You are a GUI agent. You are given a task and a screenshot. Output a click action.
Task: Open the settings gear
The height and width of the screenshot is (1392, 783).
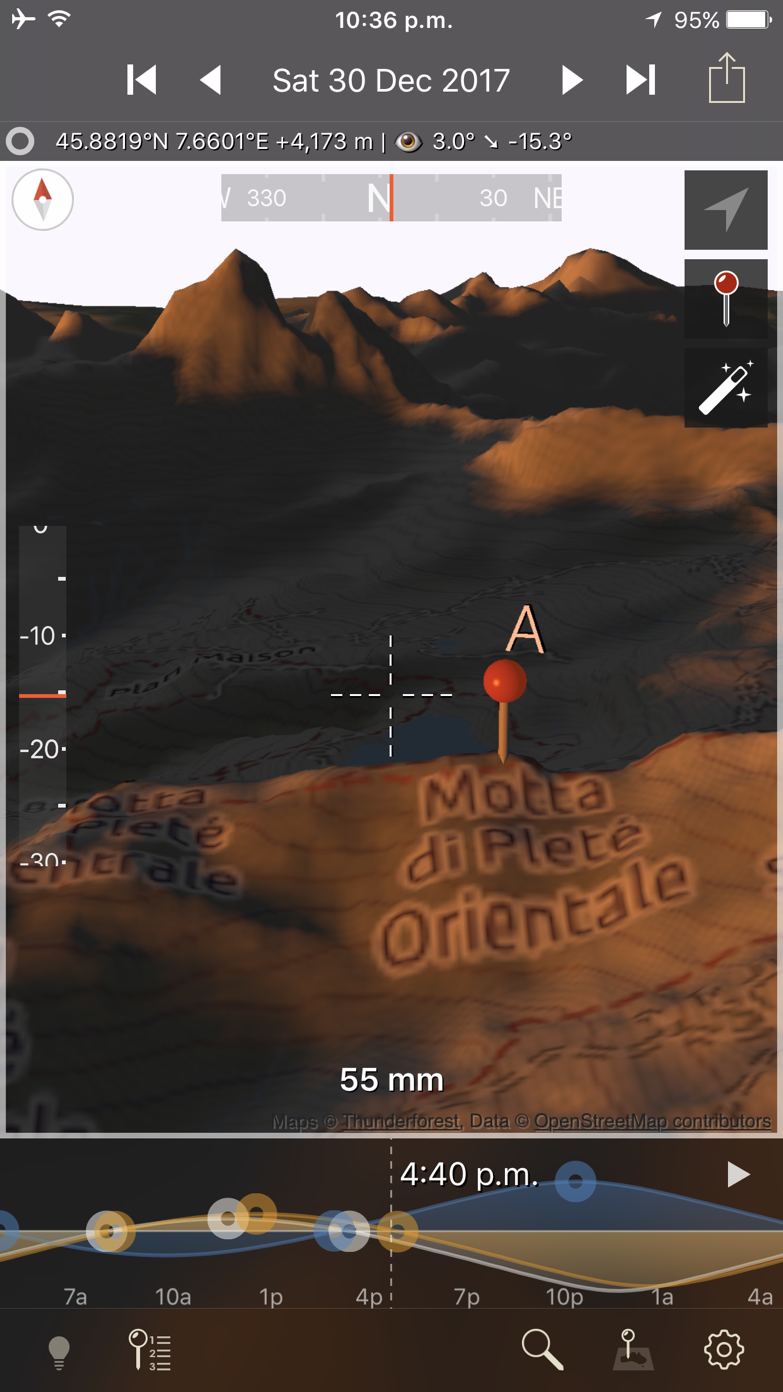coord(724,1350)
